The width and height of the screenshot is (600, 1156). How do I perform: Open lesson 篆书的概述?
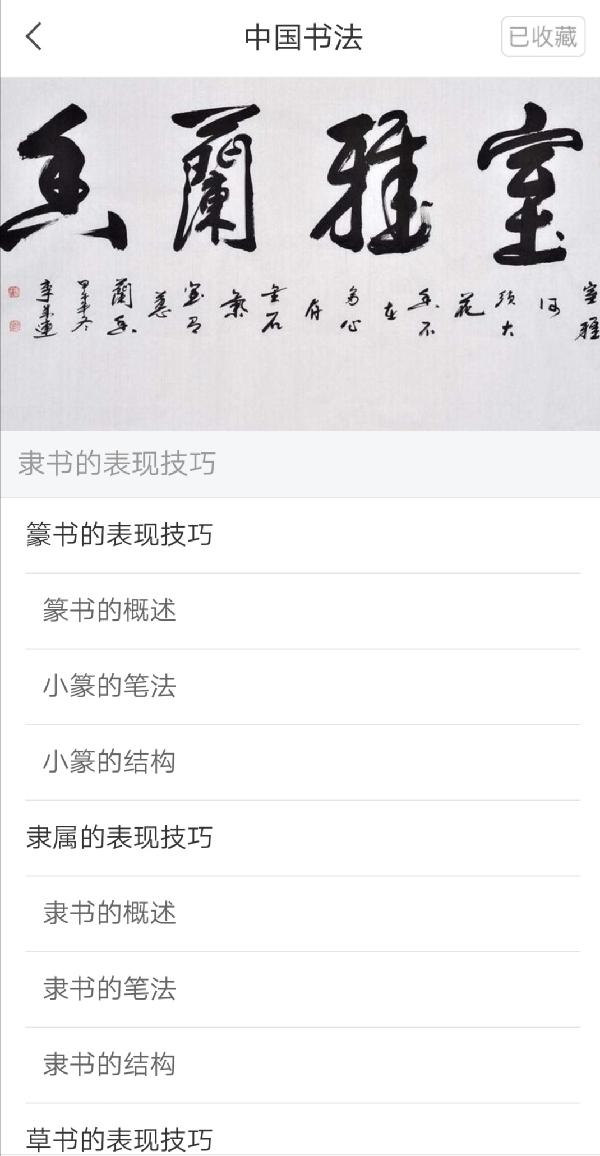point(109,611)
